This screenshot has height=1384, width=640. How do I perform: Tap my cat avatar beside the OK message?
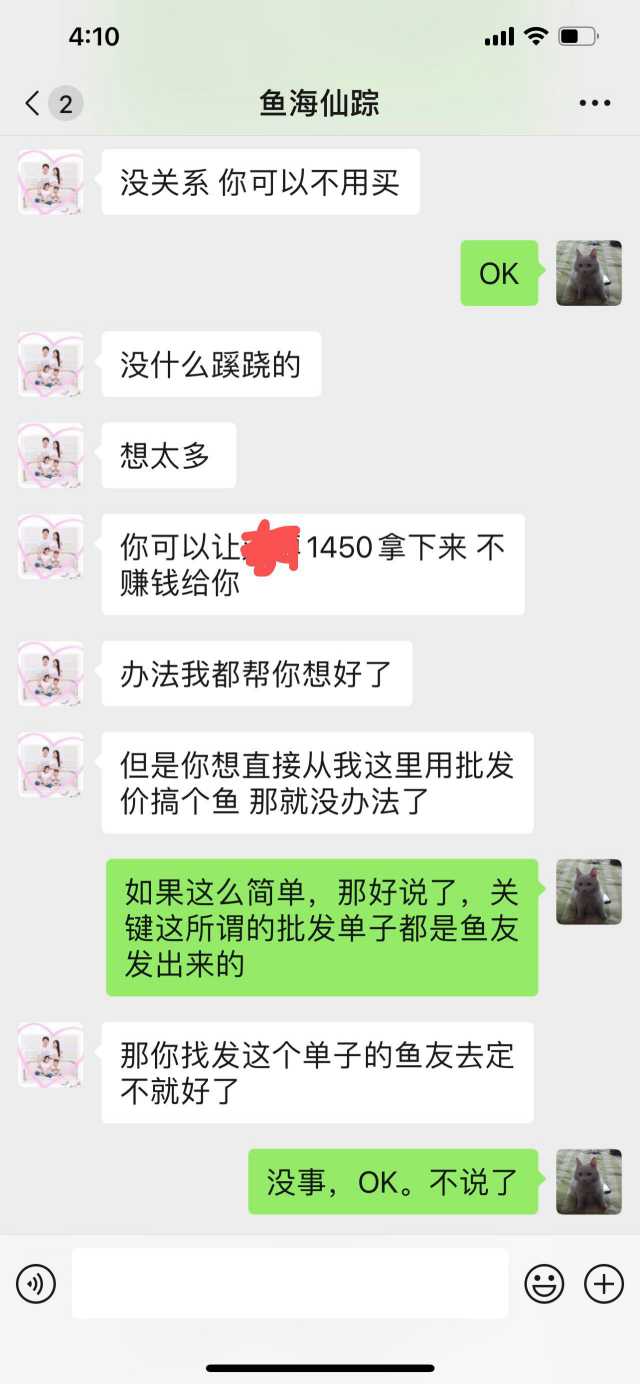[x=588, y=273]
